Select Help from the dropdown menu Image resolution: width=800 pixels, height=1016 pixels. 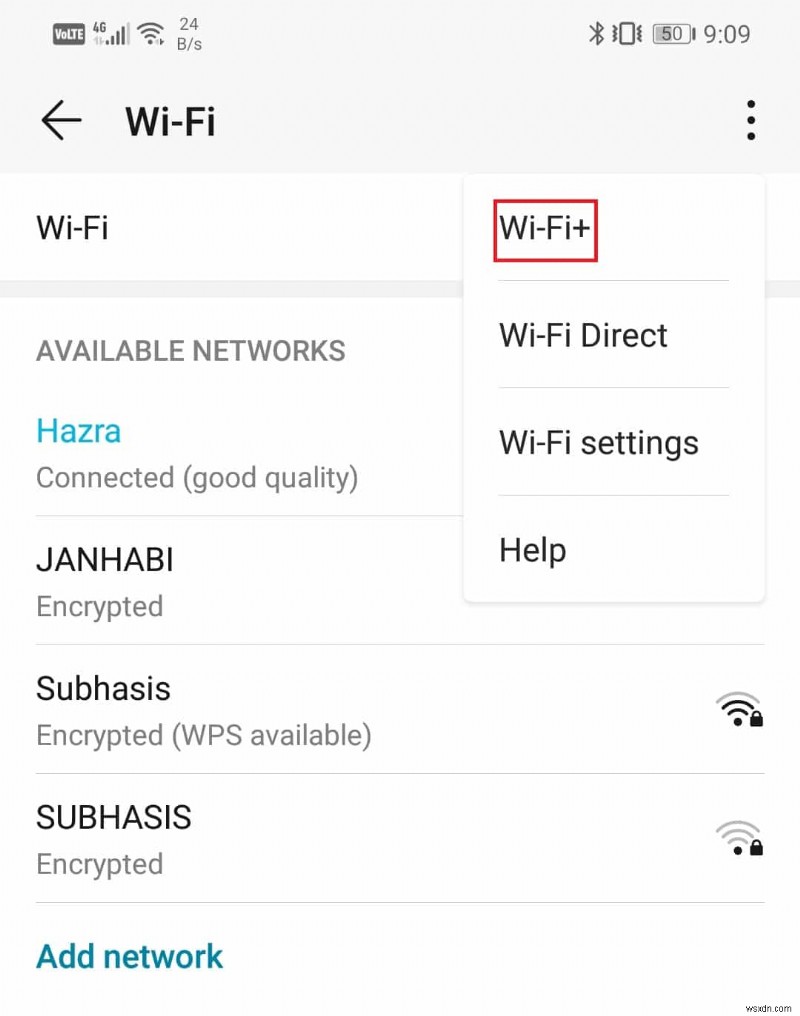pyautogui.click(x=532, y=549)
